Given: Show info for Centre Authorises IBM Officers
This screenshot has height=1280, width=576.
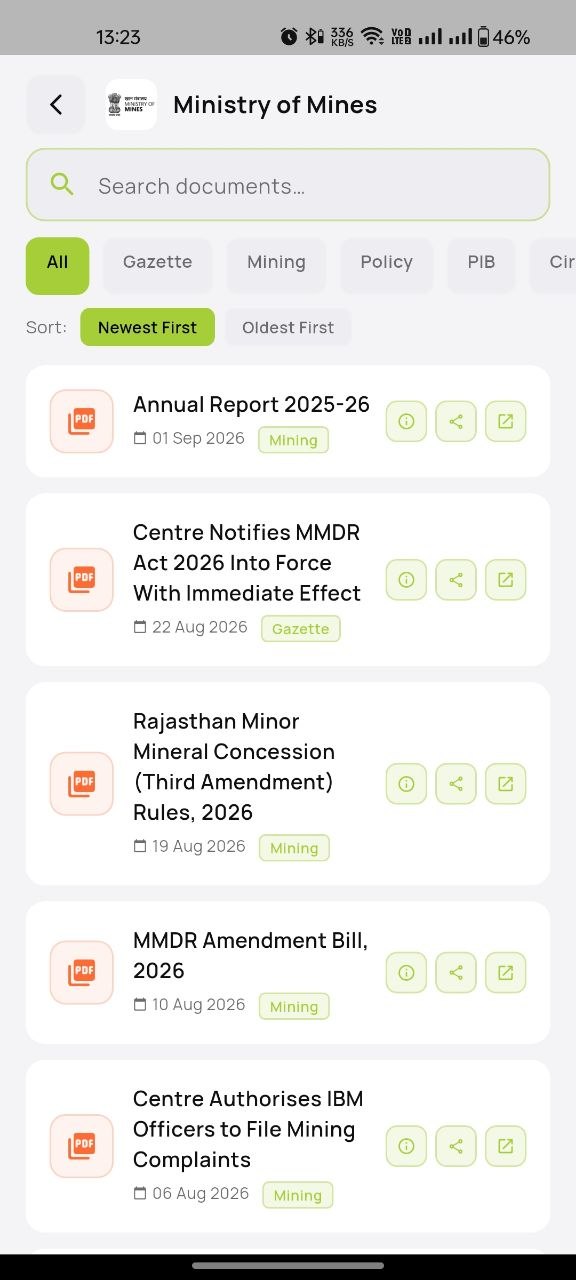Looking at the screenshot, I should 406,1146.
